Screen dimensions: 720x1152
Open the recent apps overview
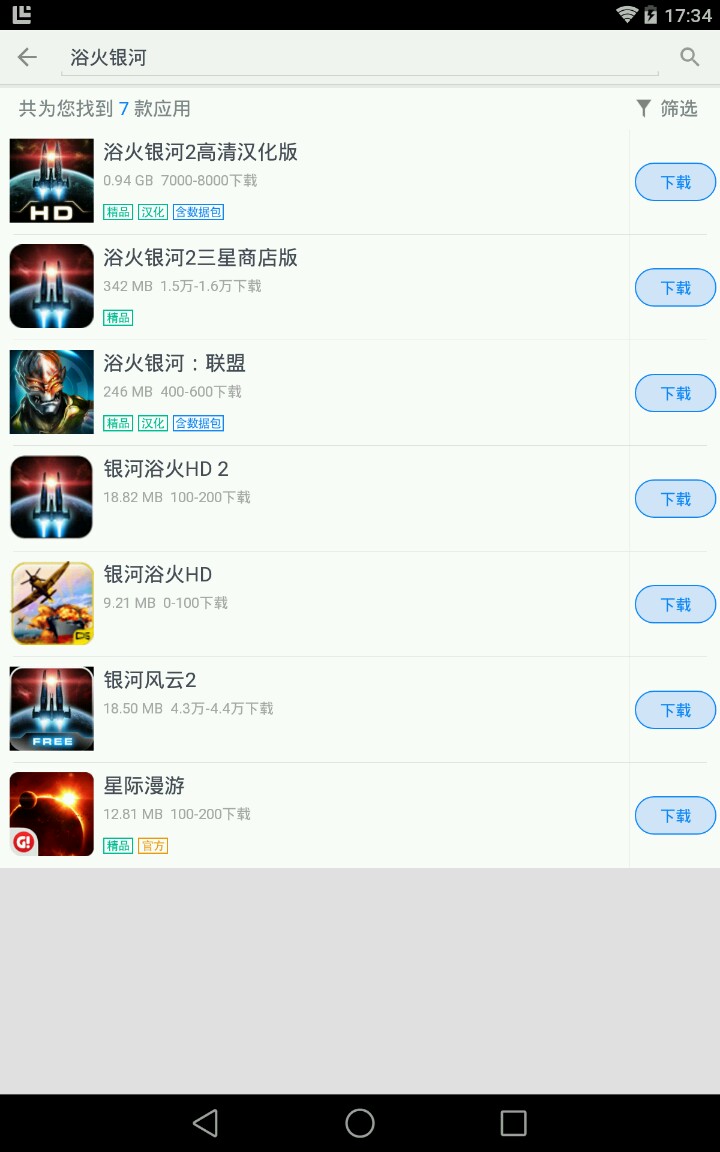(x=513, y=1123)
